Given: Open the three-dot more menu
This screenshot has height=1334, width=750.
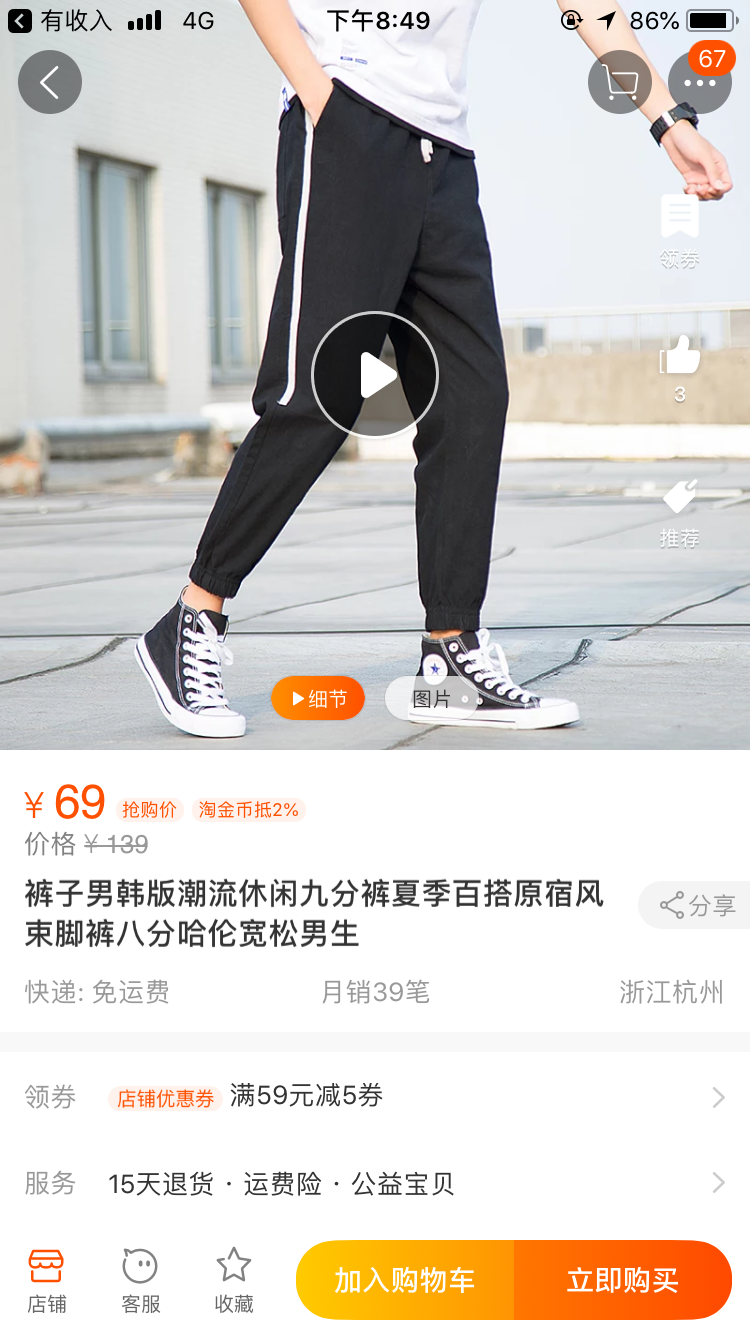Looking at the screenshot, I should pyautogui.click(x=700, y=82).
